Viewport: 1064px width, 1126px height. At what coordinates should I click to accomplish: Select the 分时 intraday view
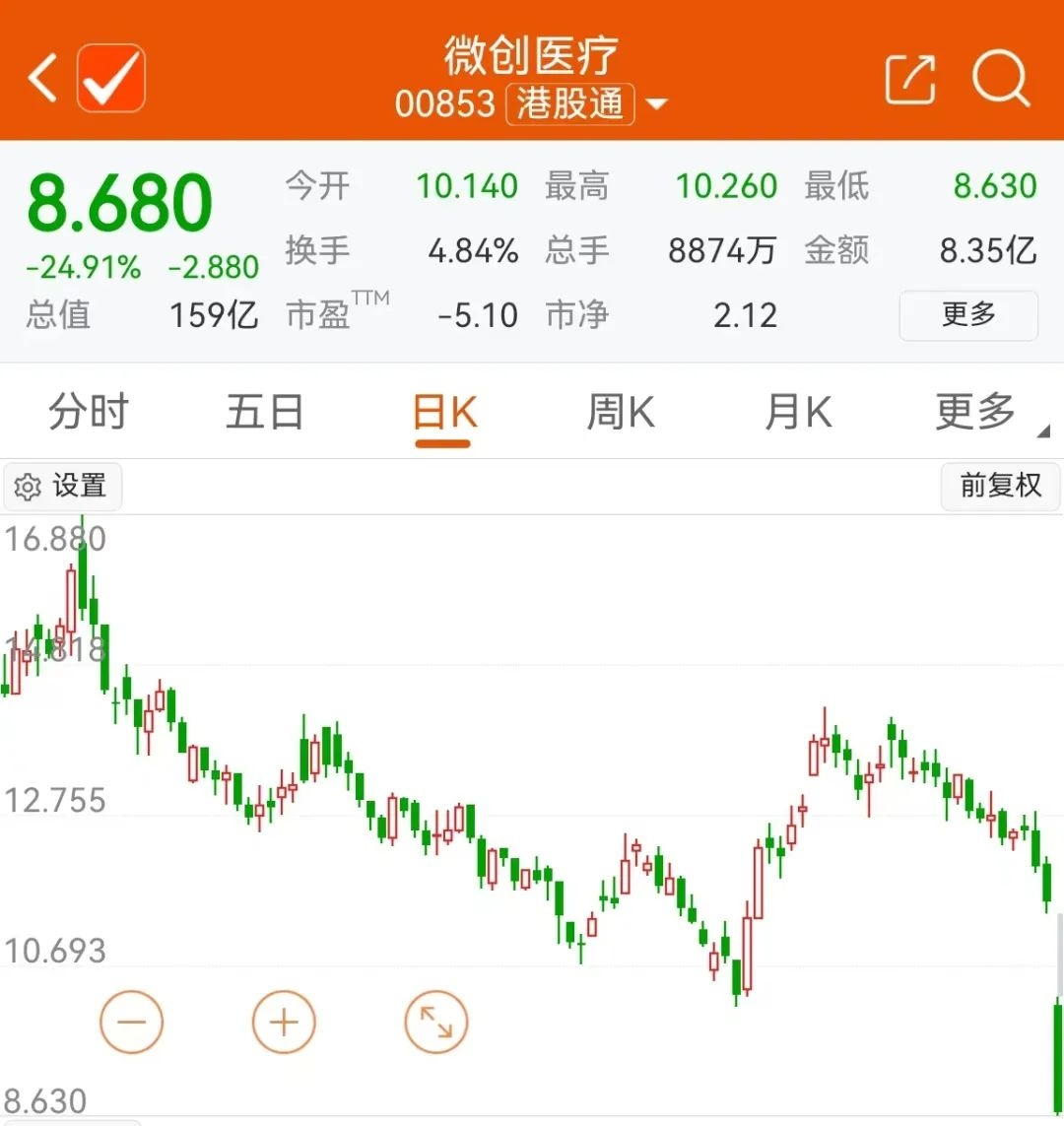coord(89,412)
